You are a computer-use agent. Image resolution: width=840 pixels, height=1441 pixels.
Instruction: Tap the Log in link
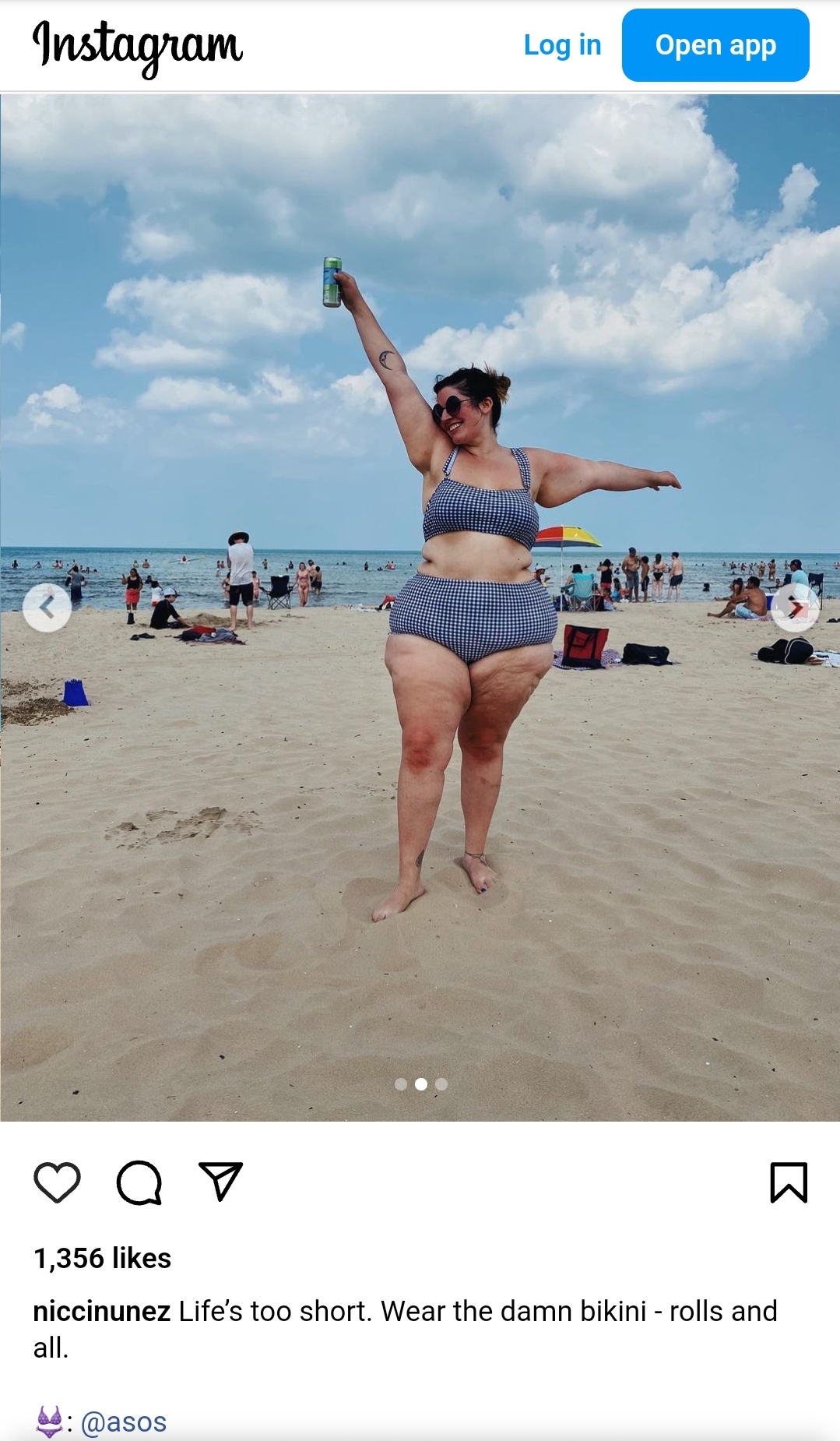point(562,45)
